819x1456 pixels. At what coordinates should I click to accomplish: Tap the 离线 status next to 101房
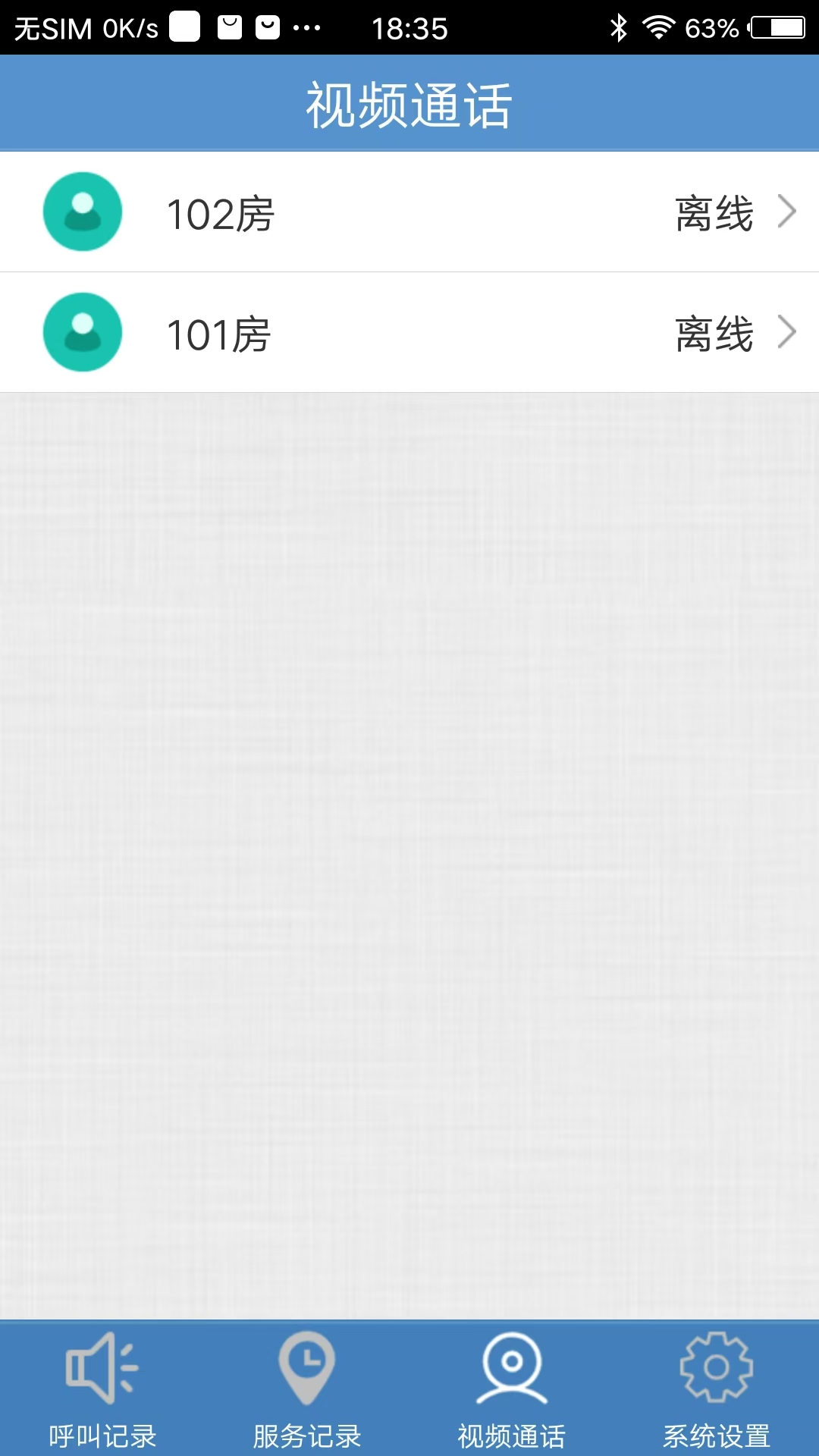pyautogui.click(x=713, y=332)
